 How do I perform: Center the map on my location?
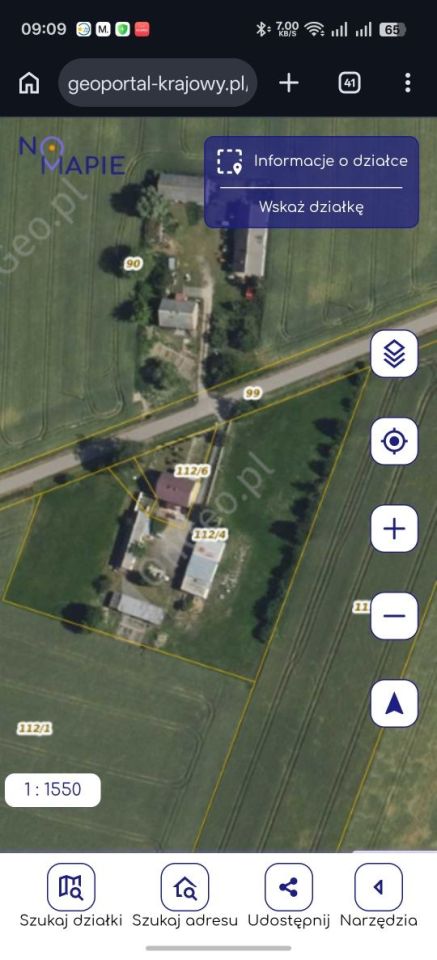click(x=394, y=441)
